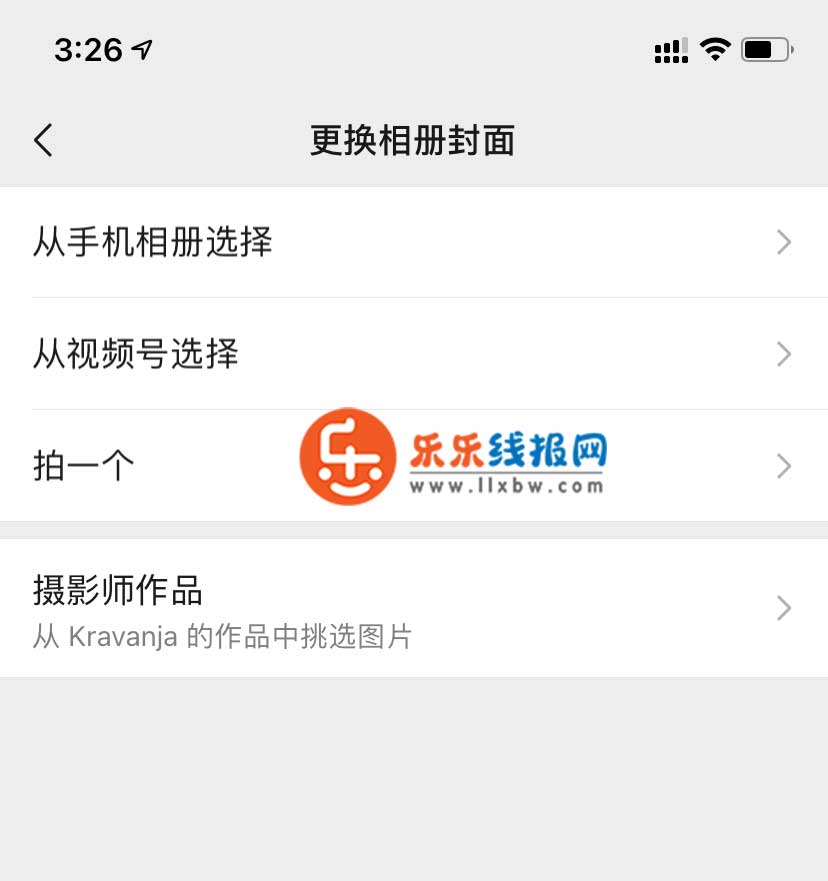Tap the chevron on the 拍一个 row

coord(784,466)
